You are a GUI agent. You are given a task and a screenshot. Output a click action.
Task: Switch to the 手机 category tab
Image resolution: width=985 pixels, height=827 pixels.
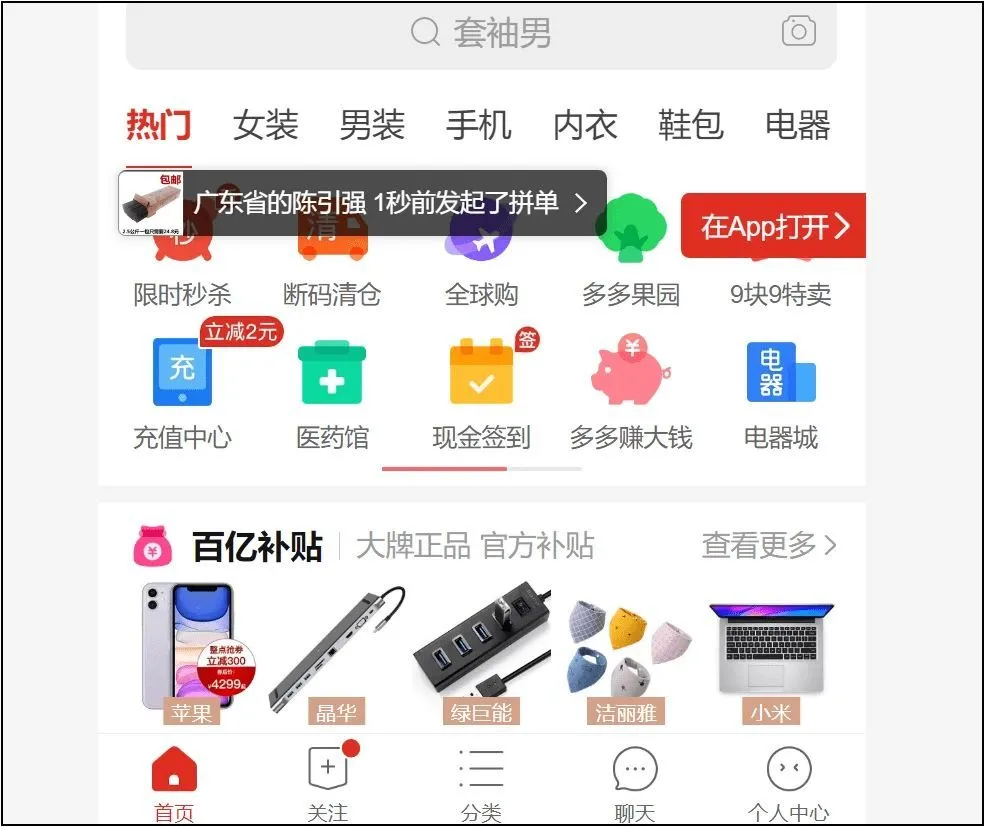(479, 126)
